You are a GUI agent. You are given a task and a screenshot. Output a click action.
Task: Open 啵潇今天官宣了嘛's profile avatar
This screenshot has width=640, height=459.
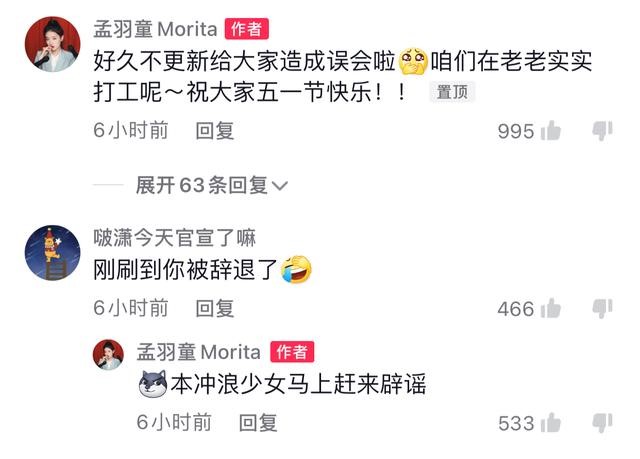coord(53,251)
